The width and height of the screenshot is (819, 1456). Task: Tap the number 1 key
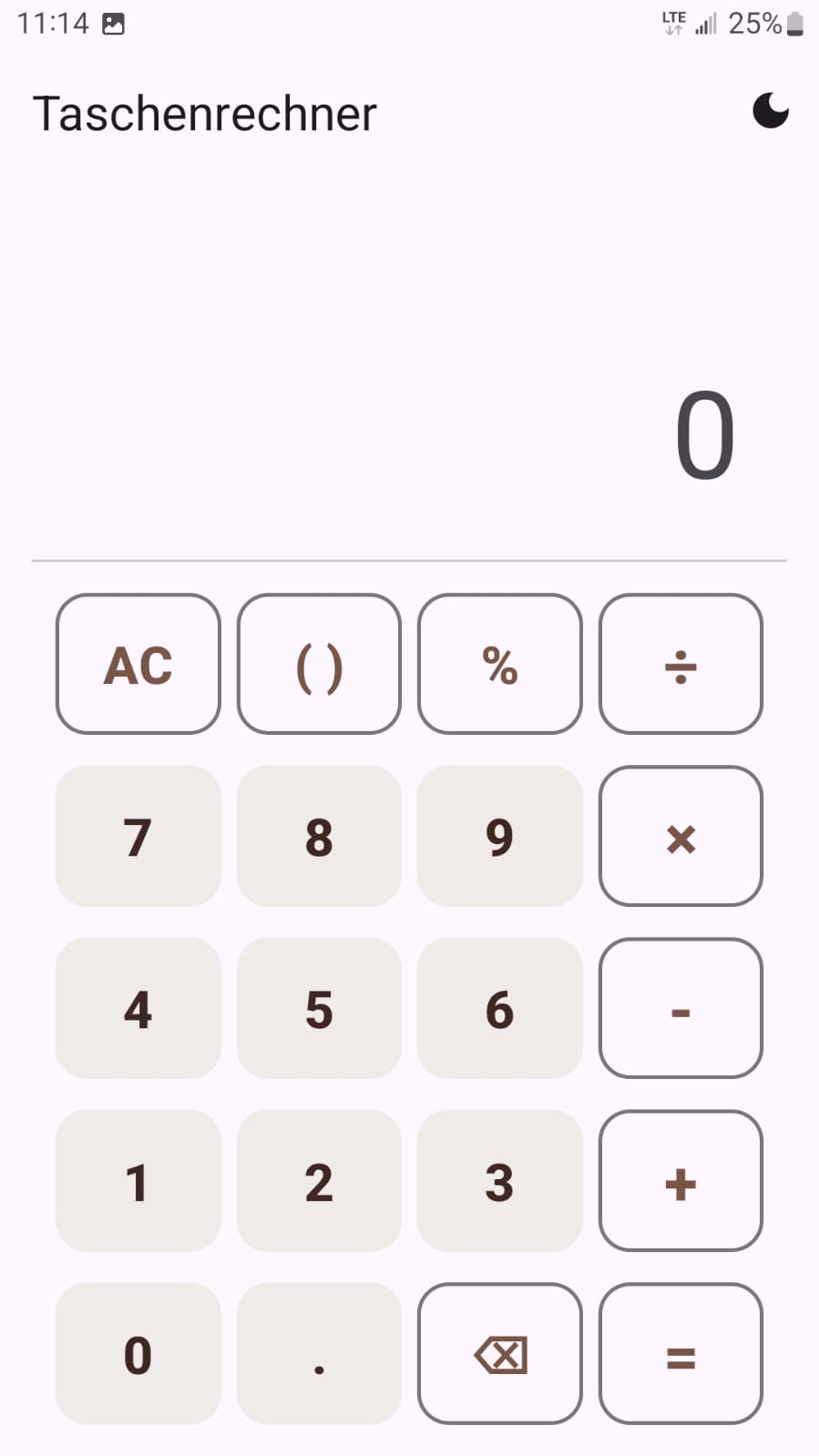click(x=138, y=1180)
